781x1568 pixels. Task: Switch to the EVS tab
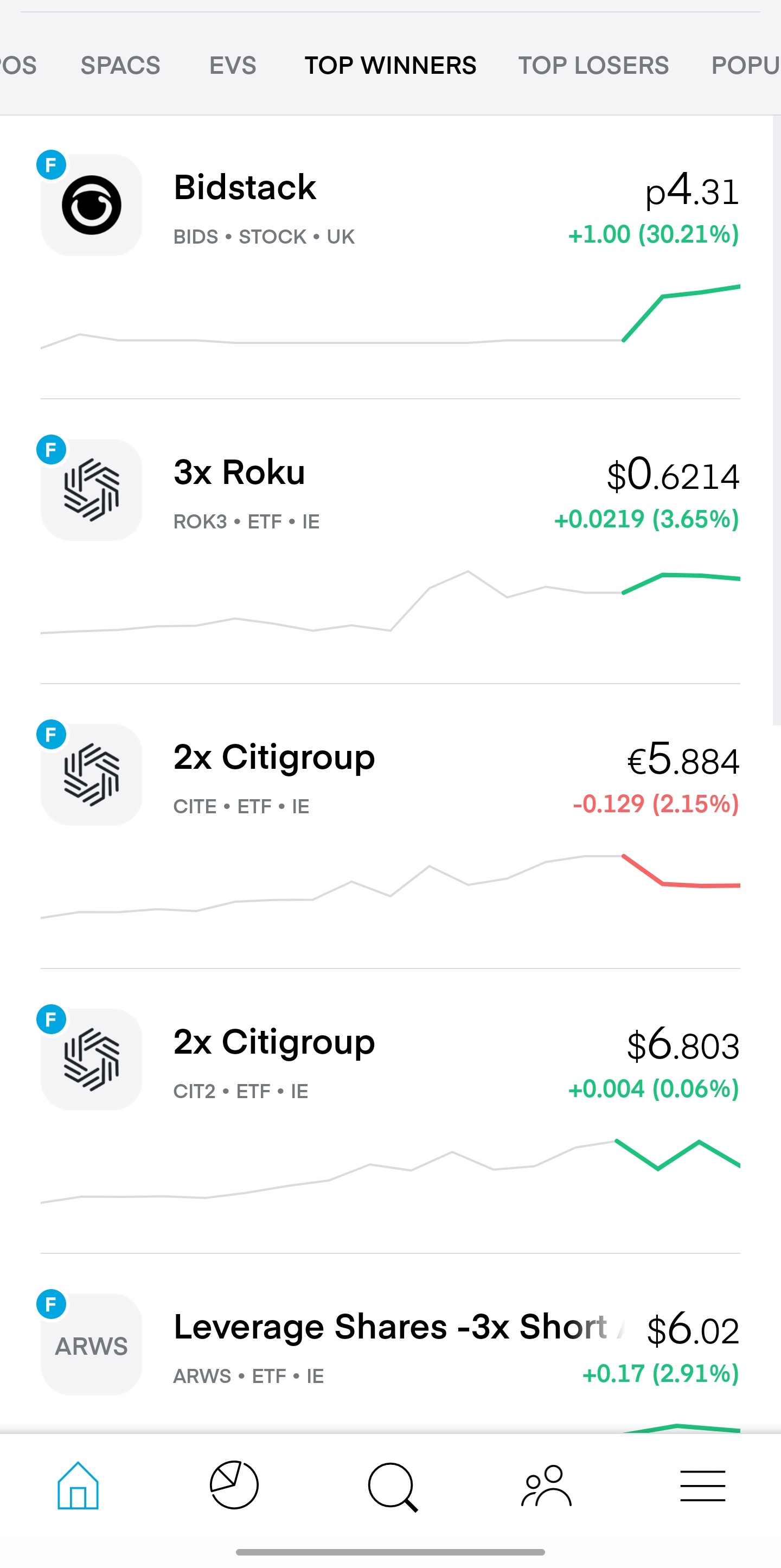(232, 65)
